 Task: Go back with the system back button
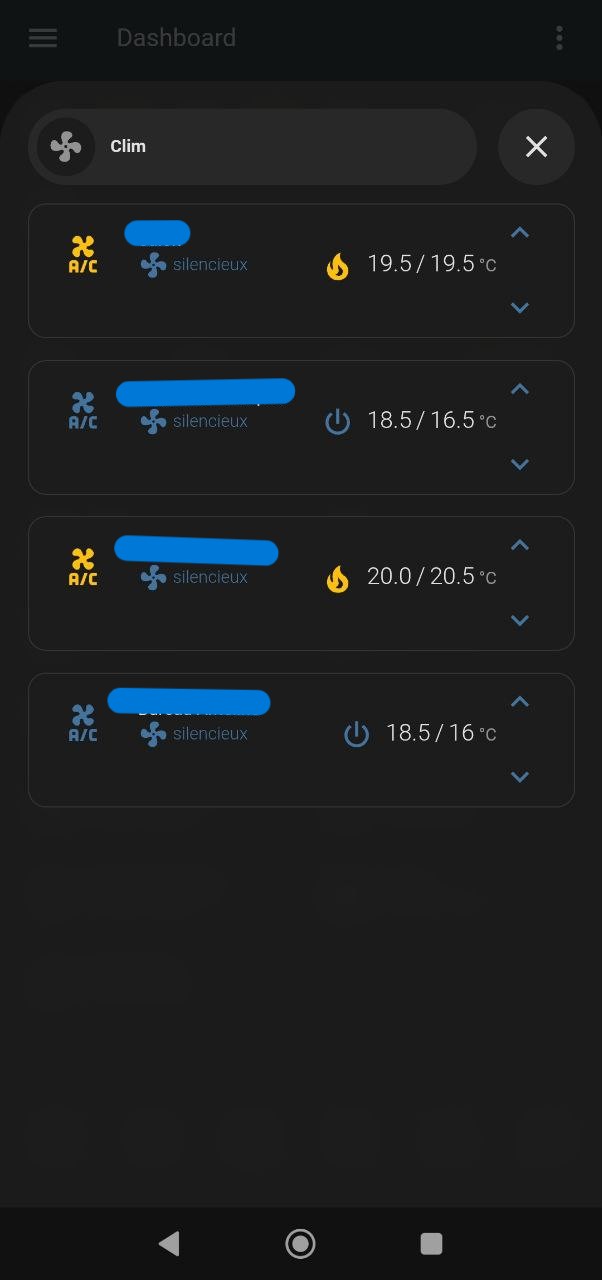click(x=169, y=1243)
